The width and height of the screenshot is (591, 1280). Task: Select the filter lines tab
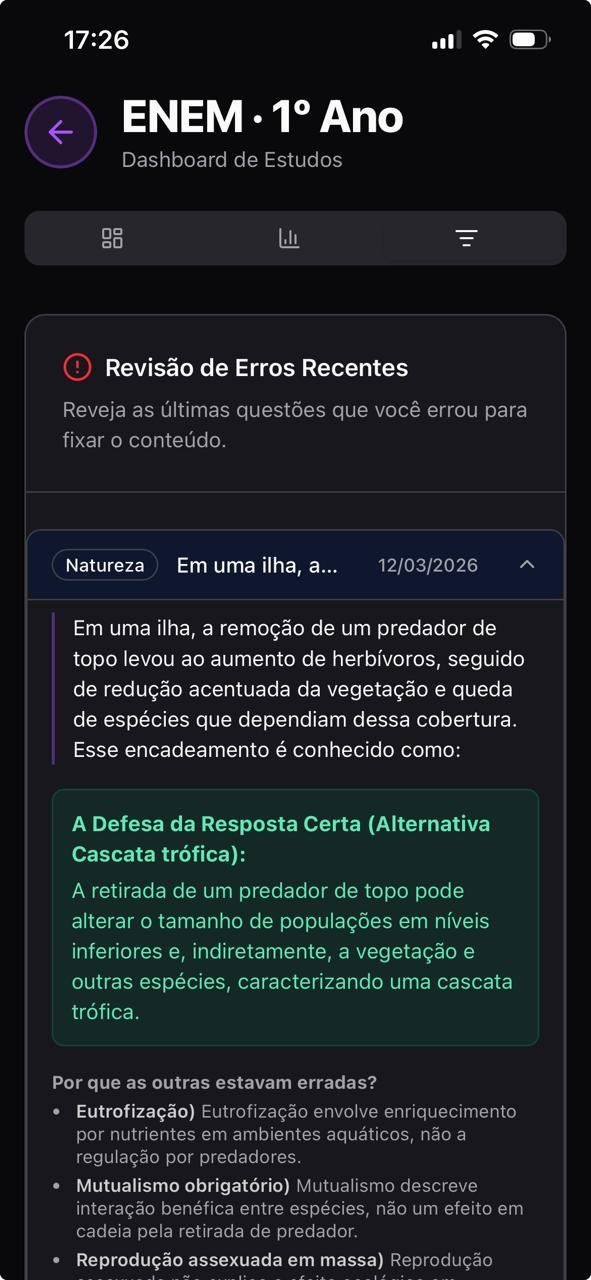pos(466,238)
